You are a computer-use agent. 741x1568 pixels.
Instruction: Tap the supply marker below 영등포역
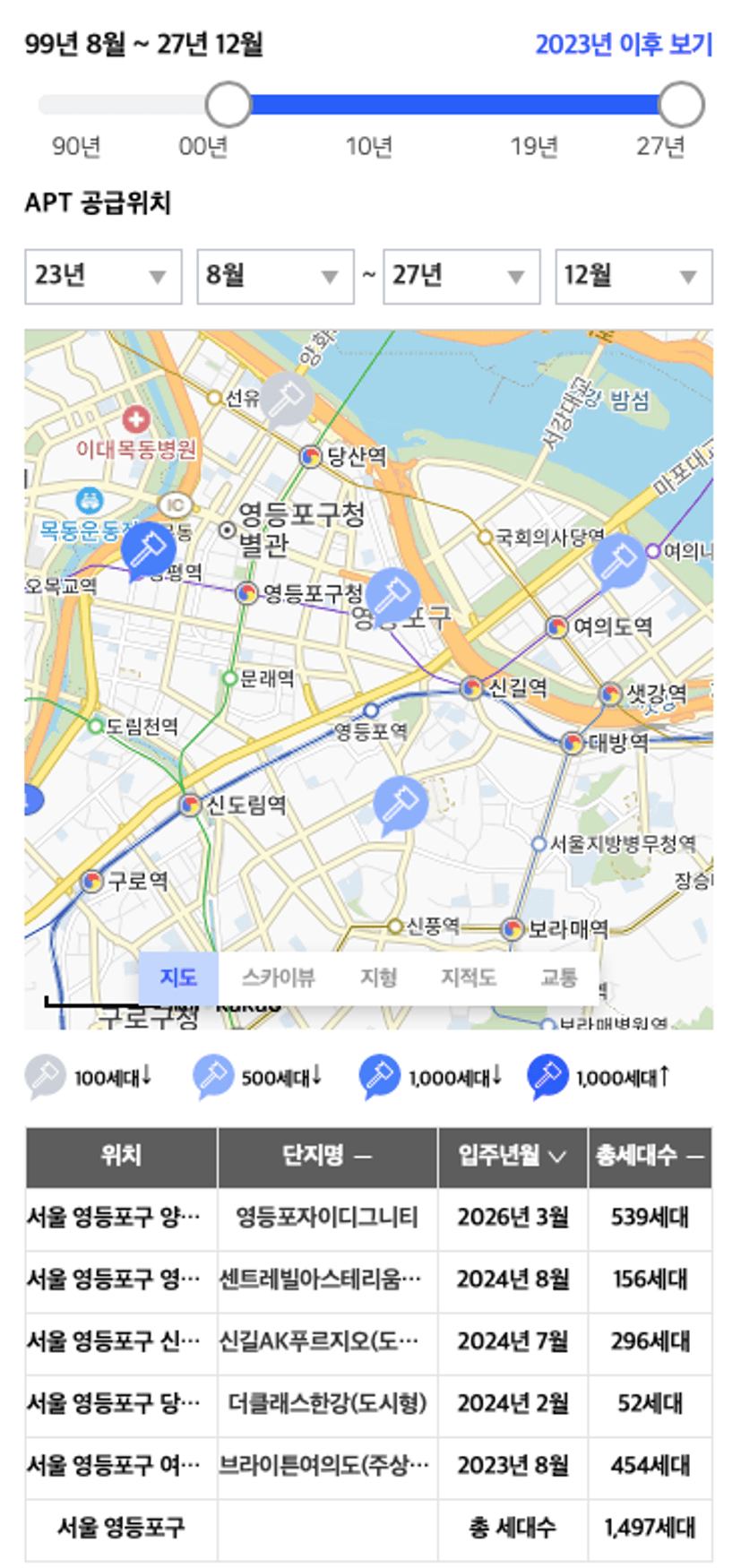[401, 805]
